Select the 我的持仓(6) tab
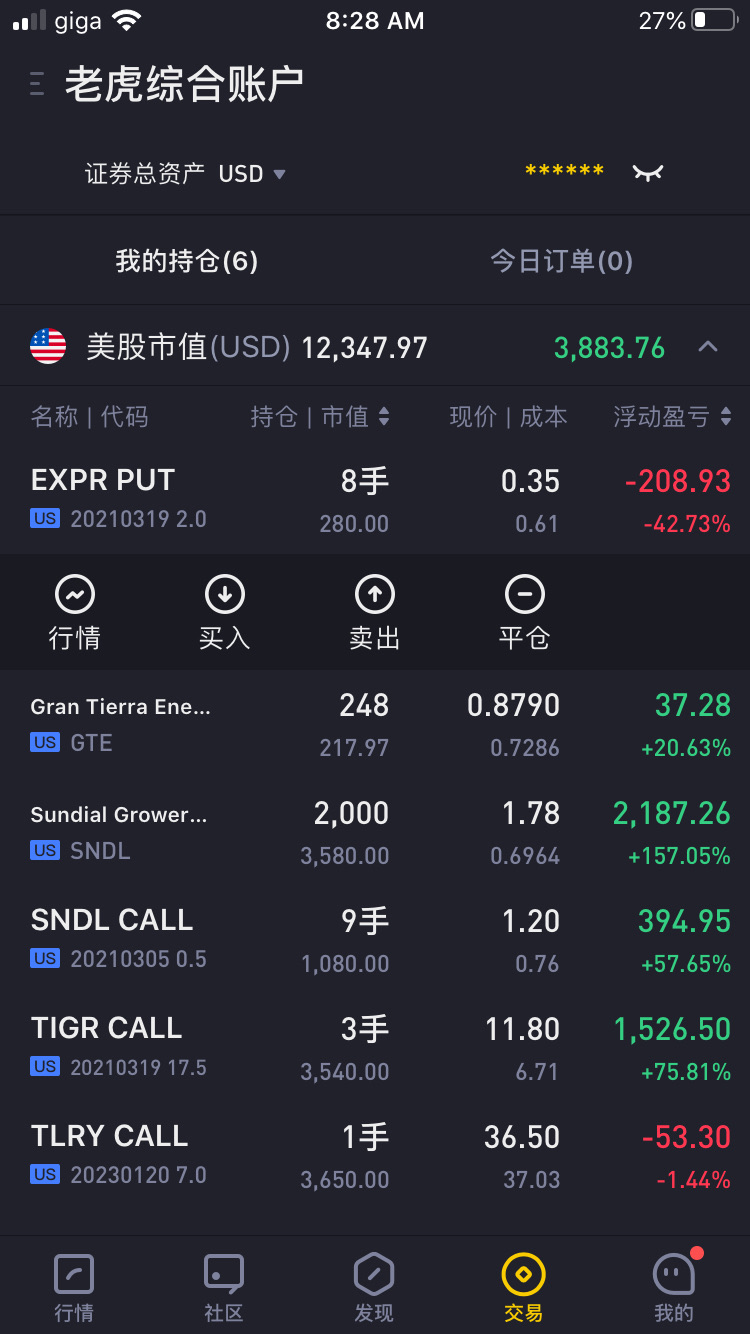 (x=187, y=262)
